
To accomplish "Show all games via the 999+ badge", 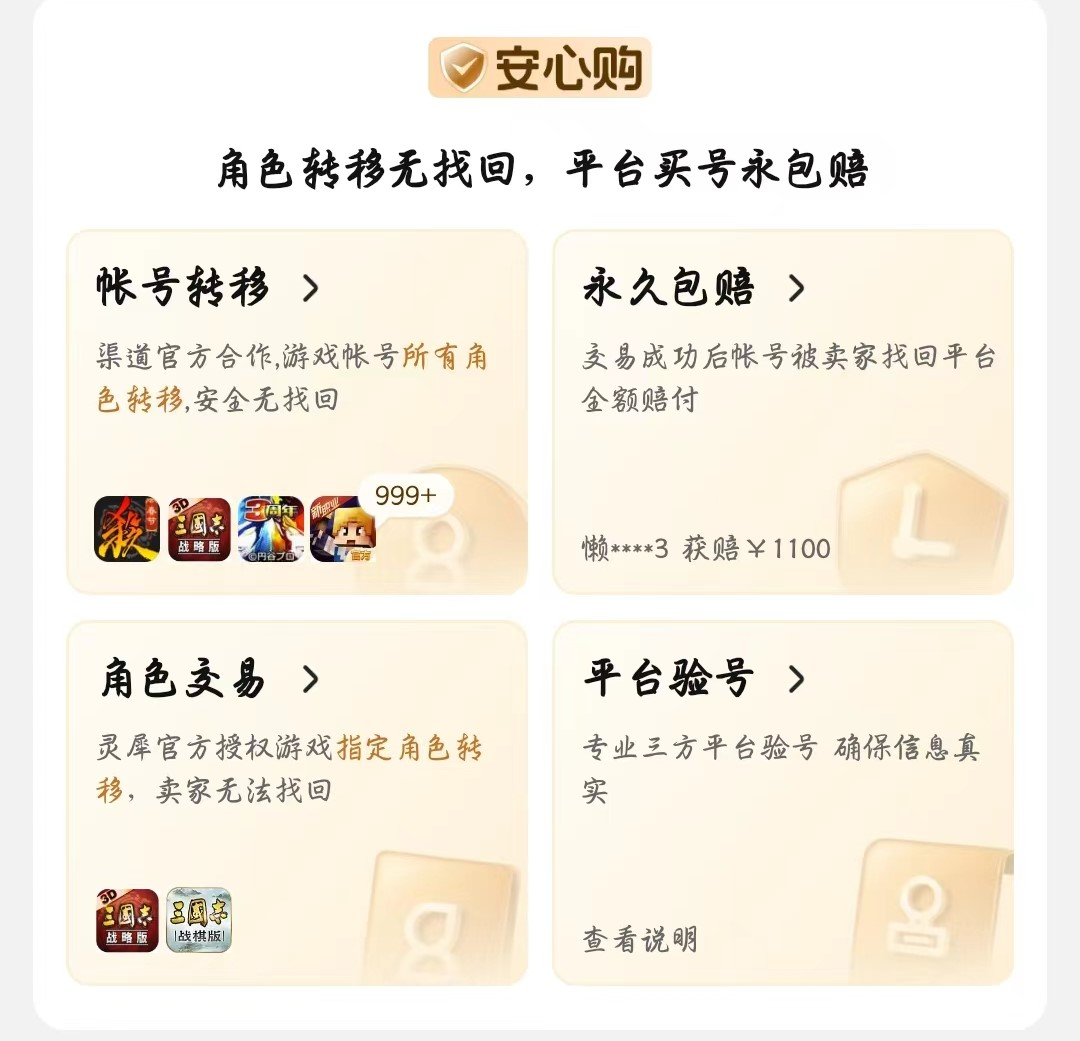I will click(x=404, y=496).
